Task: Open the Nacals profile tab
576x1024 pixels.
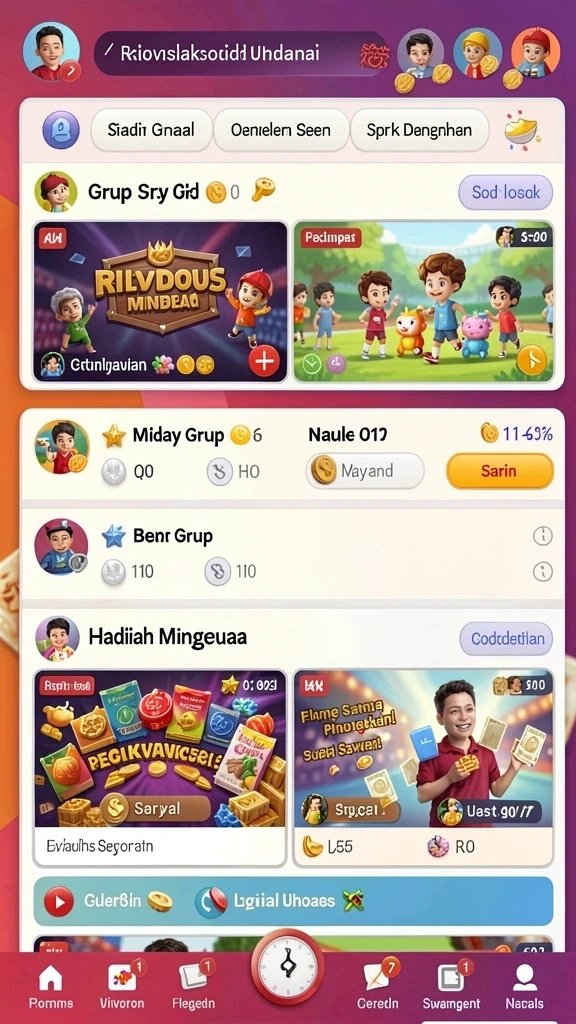Action: 524,987
